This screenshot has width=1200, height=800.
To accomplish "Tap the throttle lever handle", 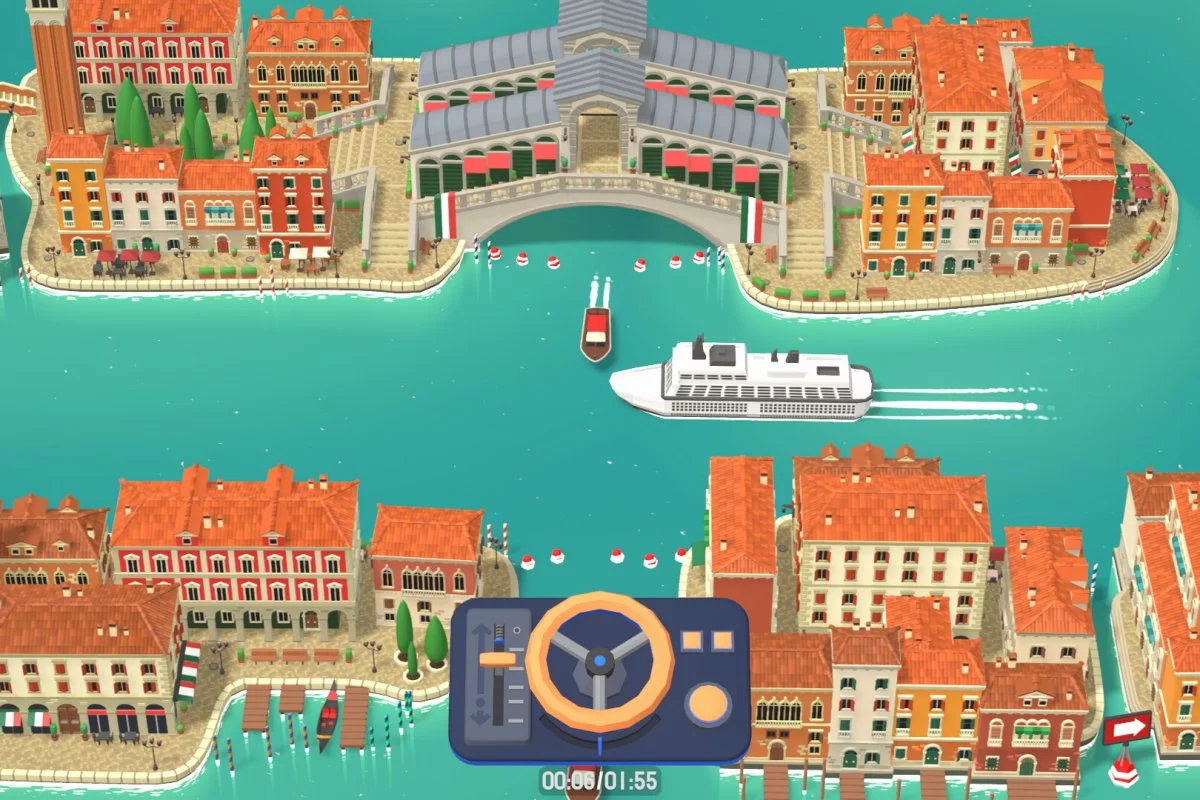I will point(497,659).
